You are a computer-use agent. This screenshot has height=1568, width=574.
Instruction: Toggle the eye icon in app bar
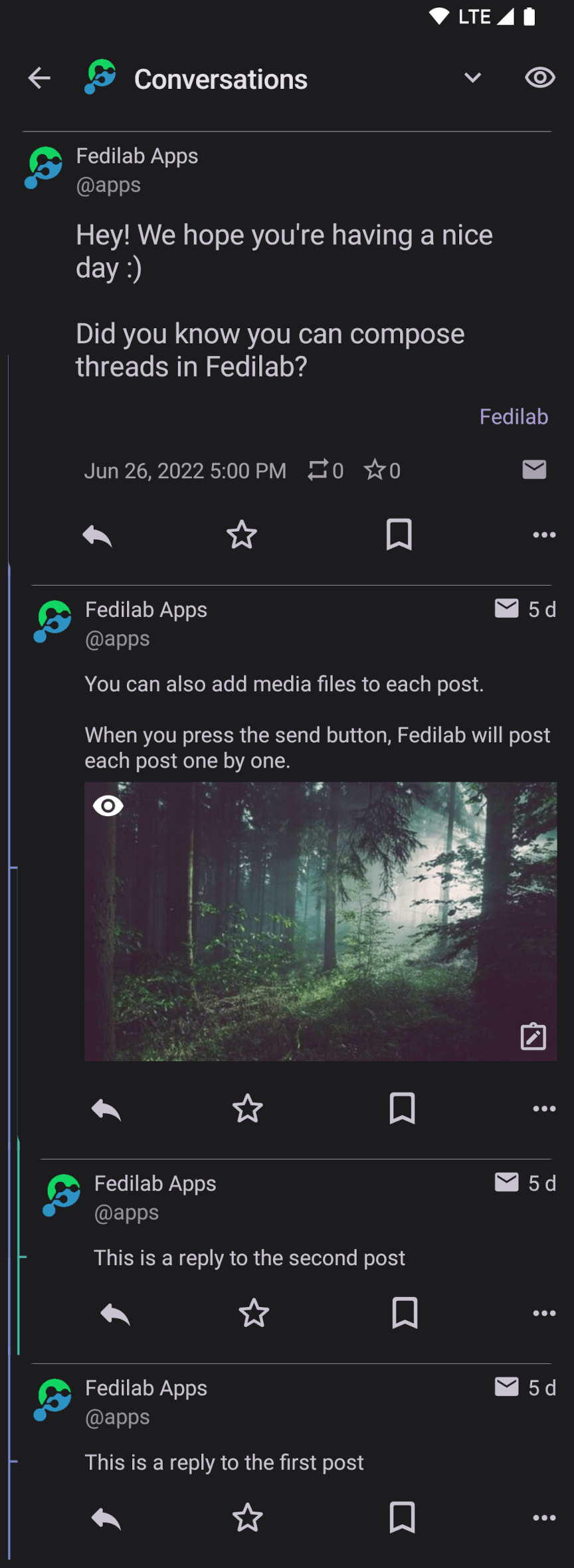coord(539,78)
